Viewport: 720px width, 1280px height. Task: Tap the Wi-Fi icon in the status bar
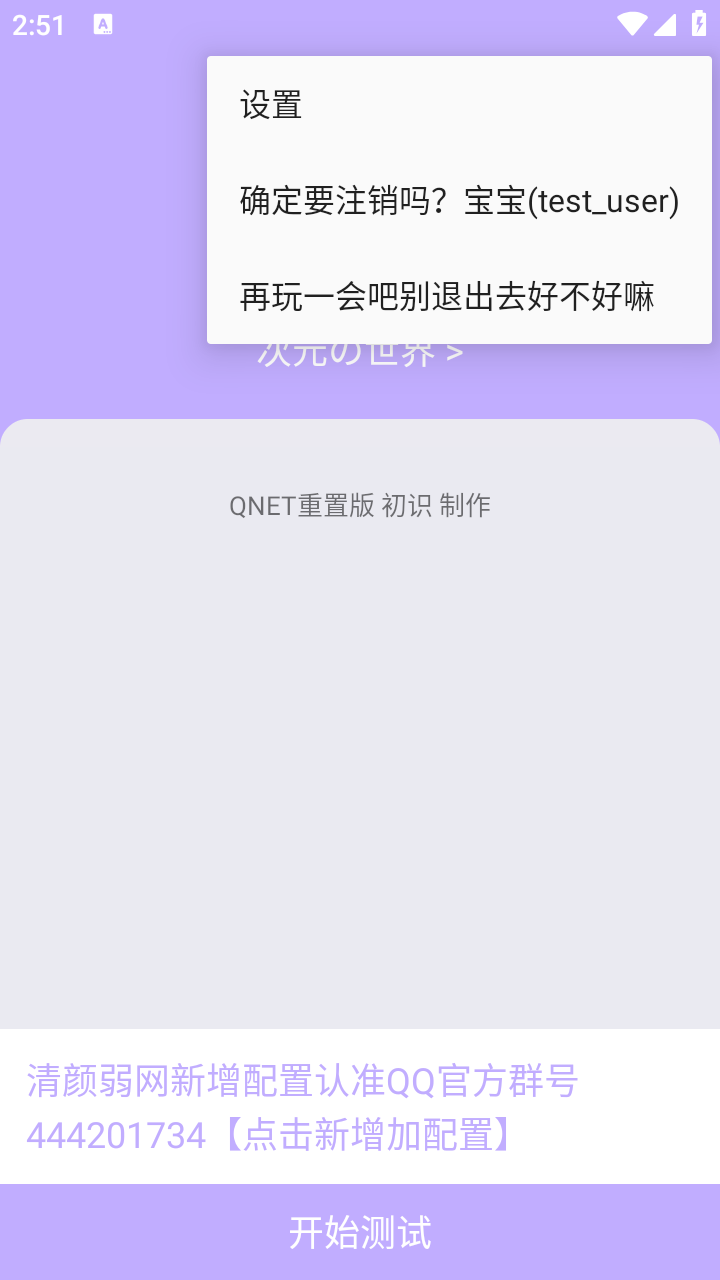[x=630, y=25]
